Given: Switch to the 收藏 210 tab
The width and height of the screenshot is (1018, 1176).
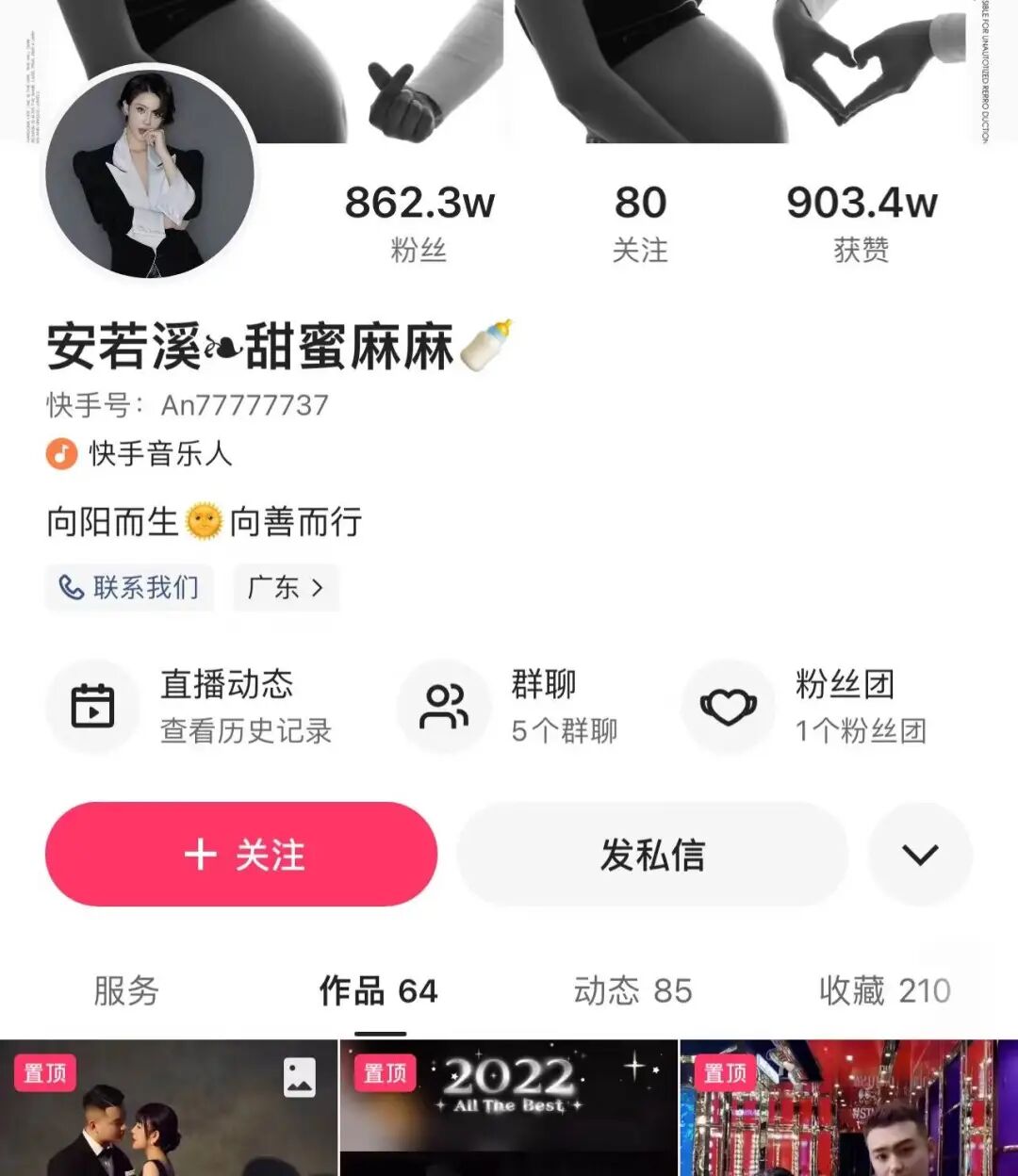Looking at the screenshot, I should [882, 991].
